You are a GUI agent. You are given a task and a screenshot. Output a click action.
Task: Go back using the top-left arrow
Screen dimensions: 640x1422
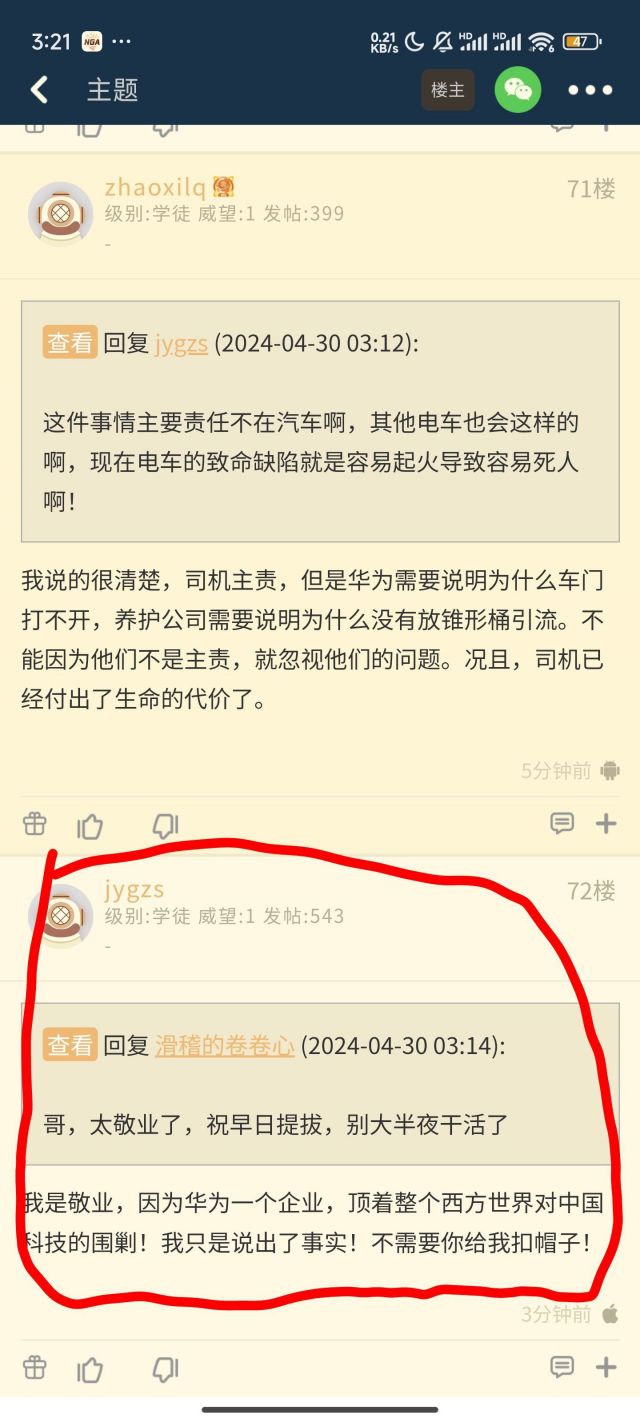point(40,90)
